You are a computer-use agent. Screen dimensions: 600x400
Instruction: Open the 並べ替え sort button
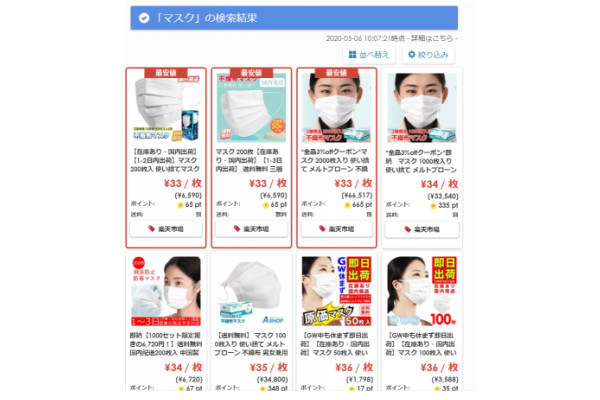point(369,54)
